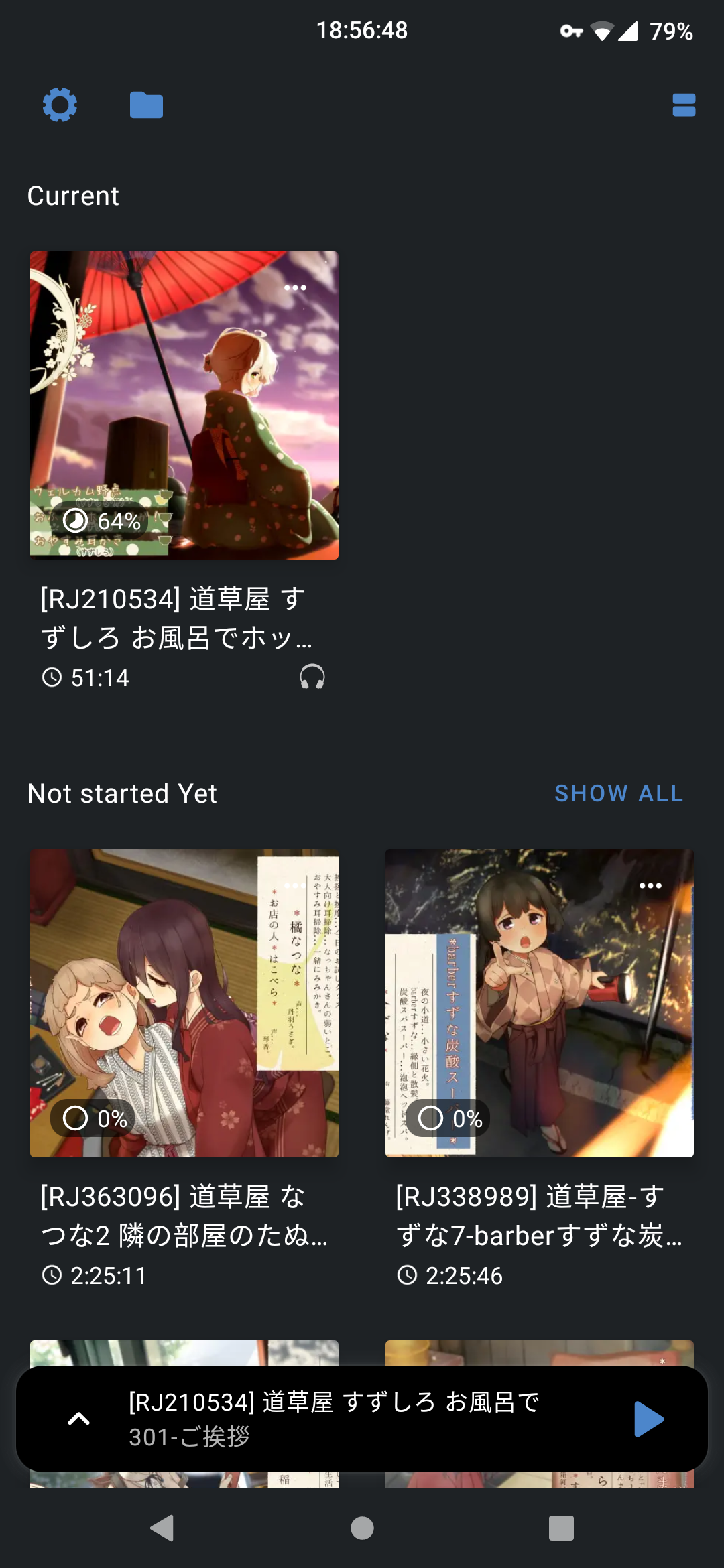Switch to list view layout

[684, 105]
